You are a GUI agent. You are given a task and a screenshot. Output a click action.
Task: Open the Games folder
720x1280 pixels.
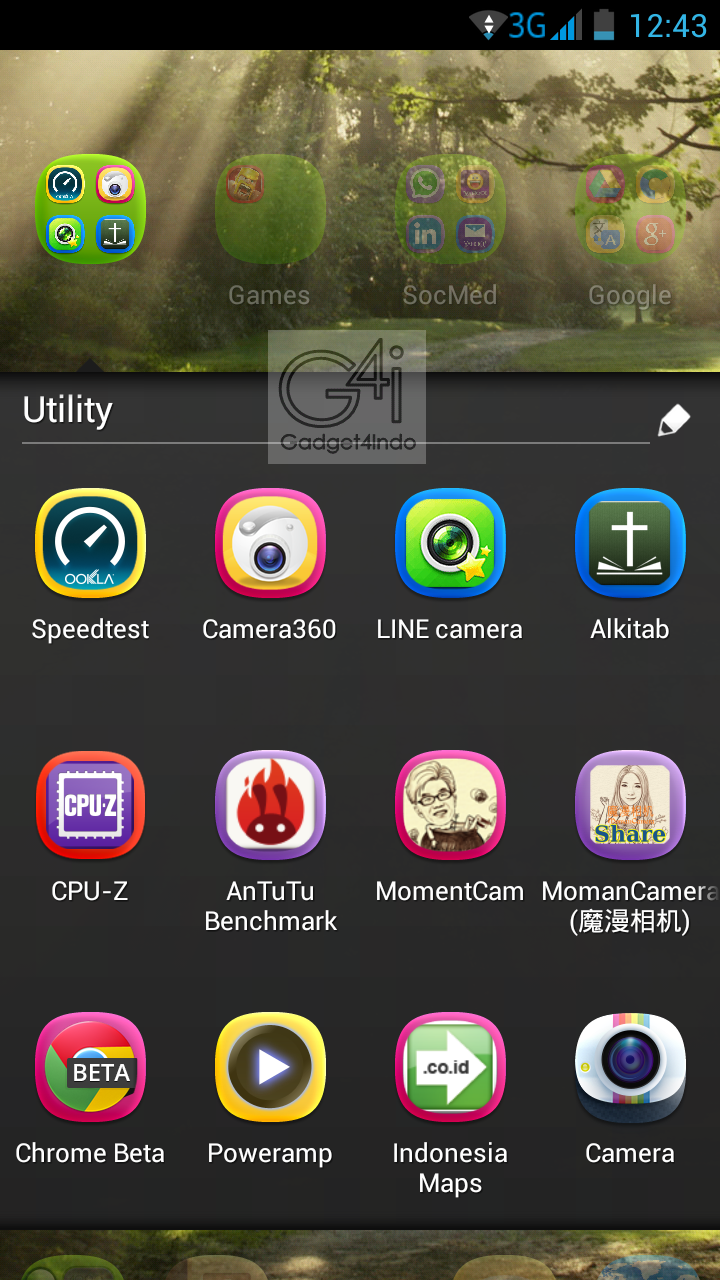[270, 210]
